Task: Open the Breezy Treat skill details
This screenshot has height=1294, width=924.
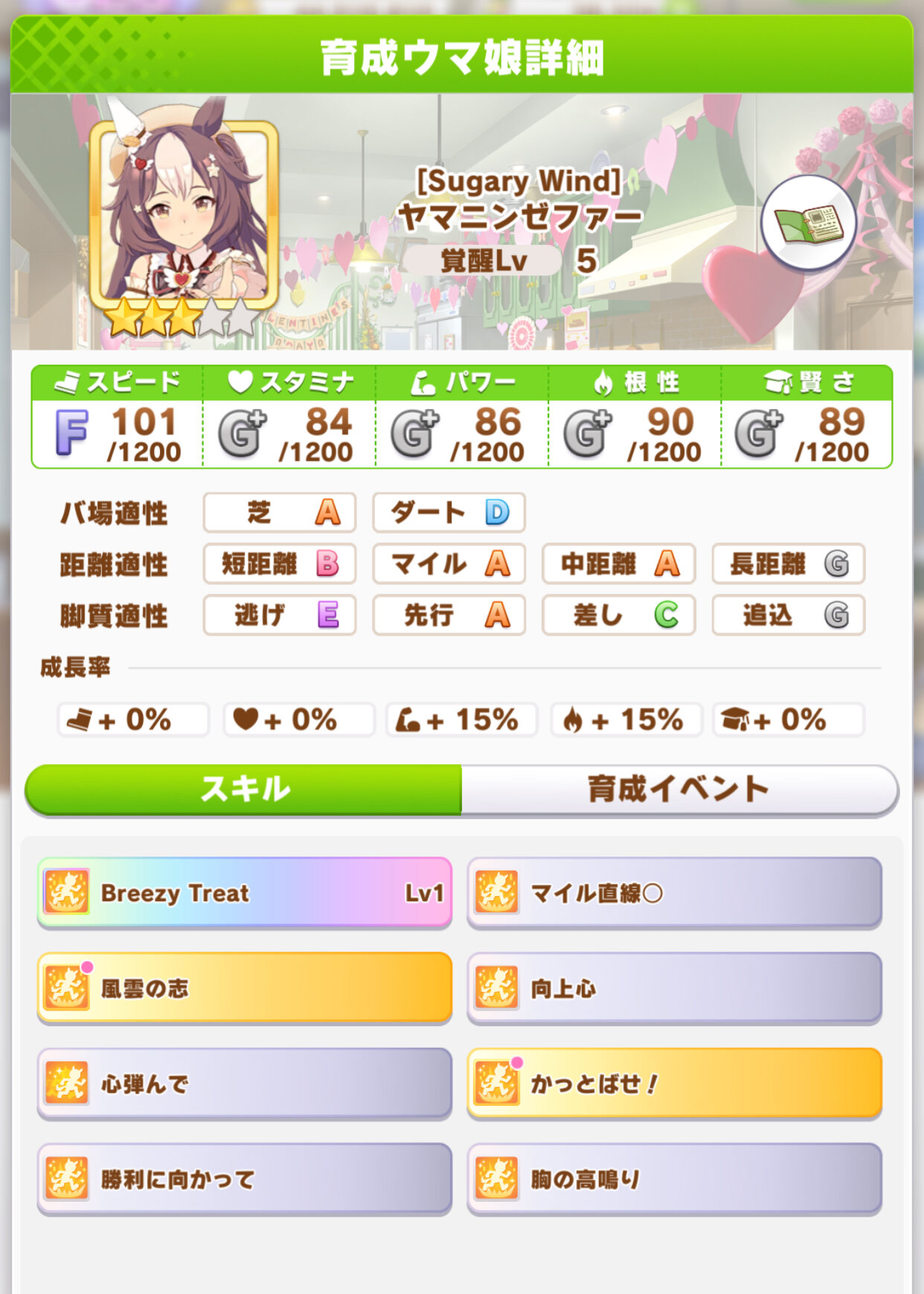Action: tap(245, 892)
